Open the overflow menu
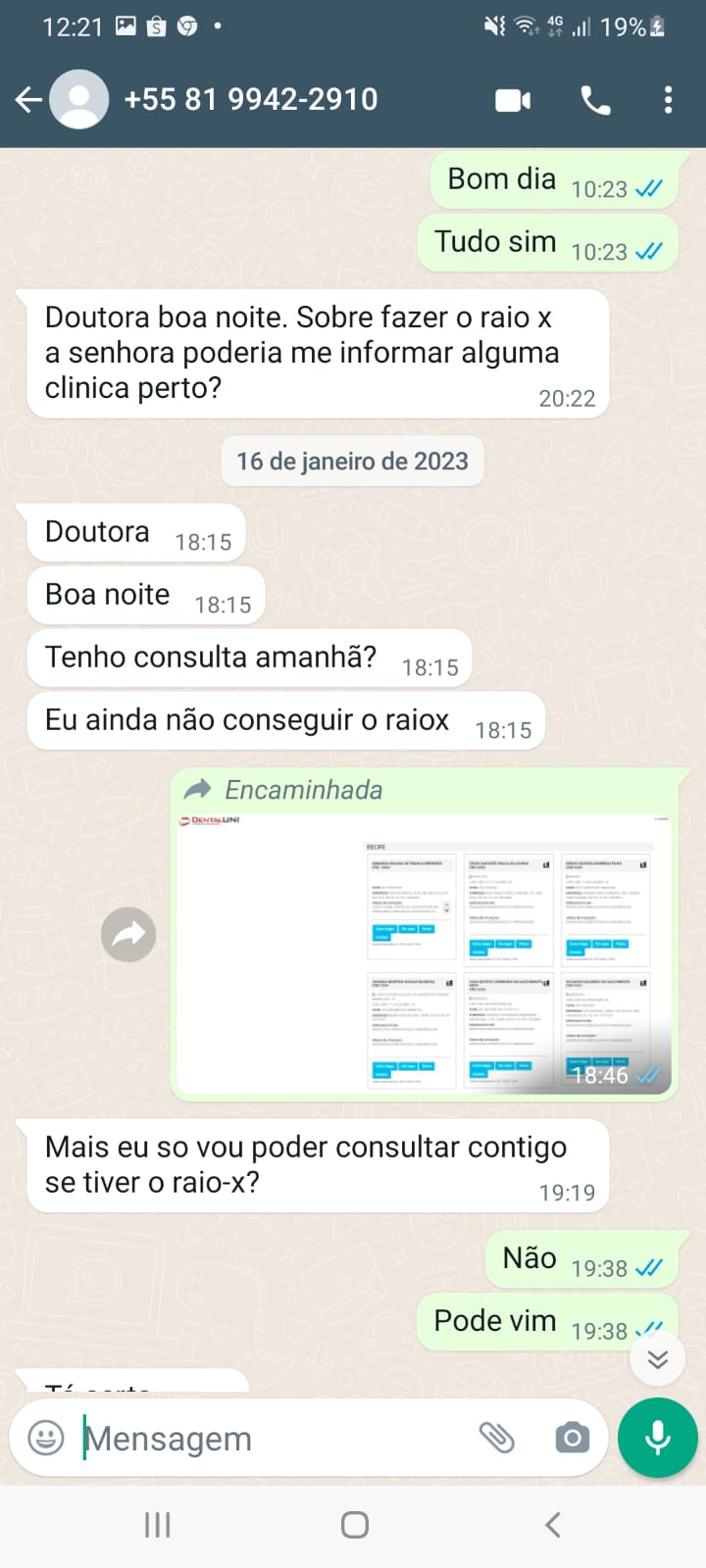706x1568 pixels. [668, 100]
